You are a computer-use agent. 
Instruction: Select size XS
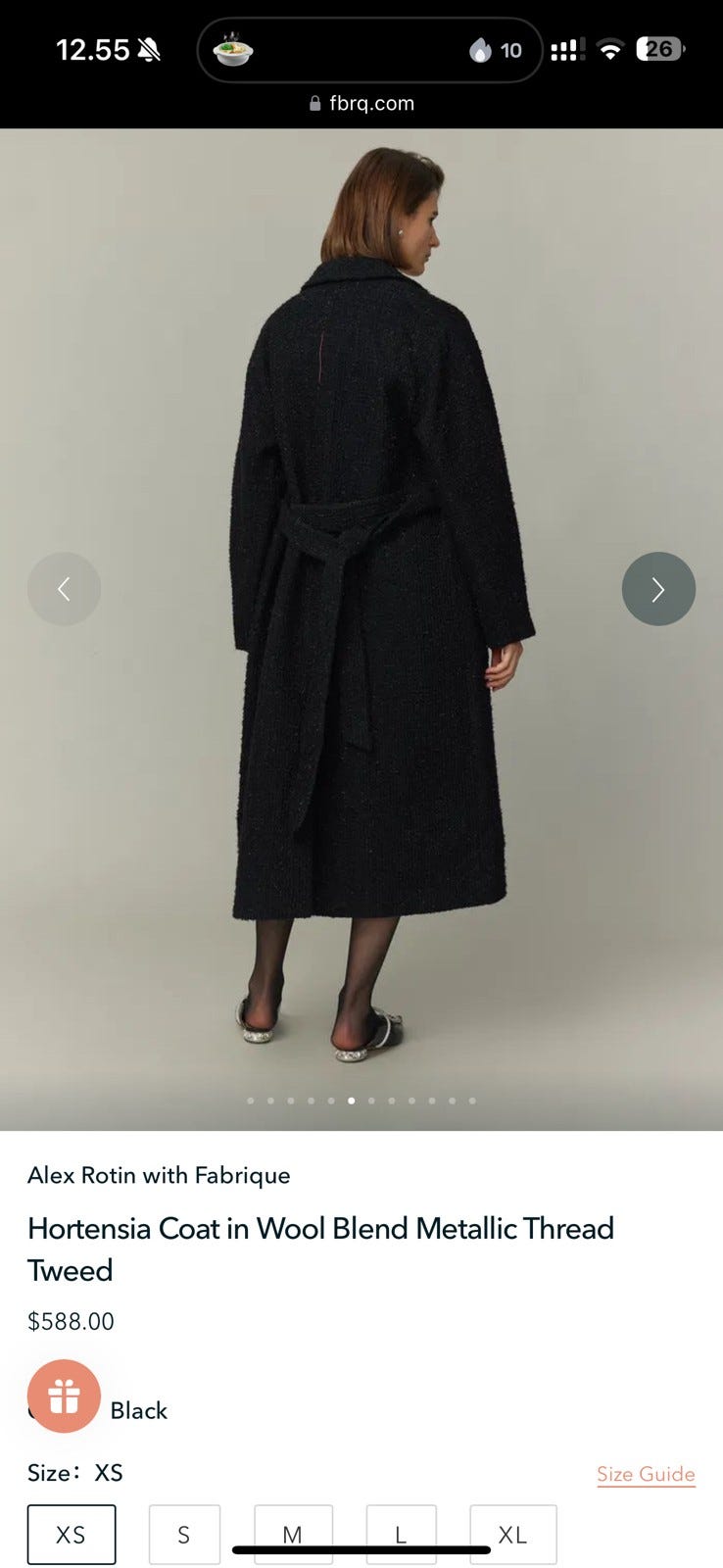pos(72,1534)
